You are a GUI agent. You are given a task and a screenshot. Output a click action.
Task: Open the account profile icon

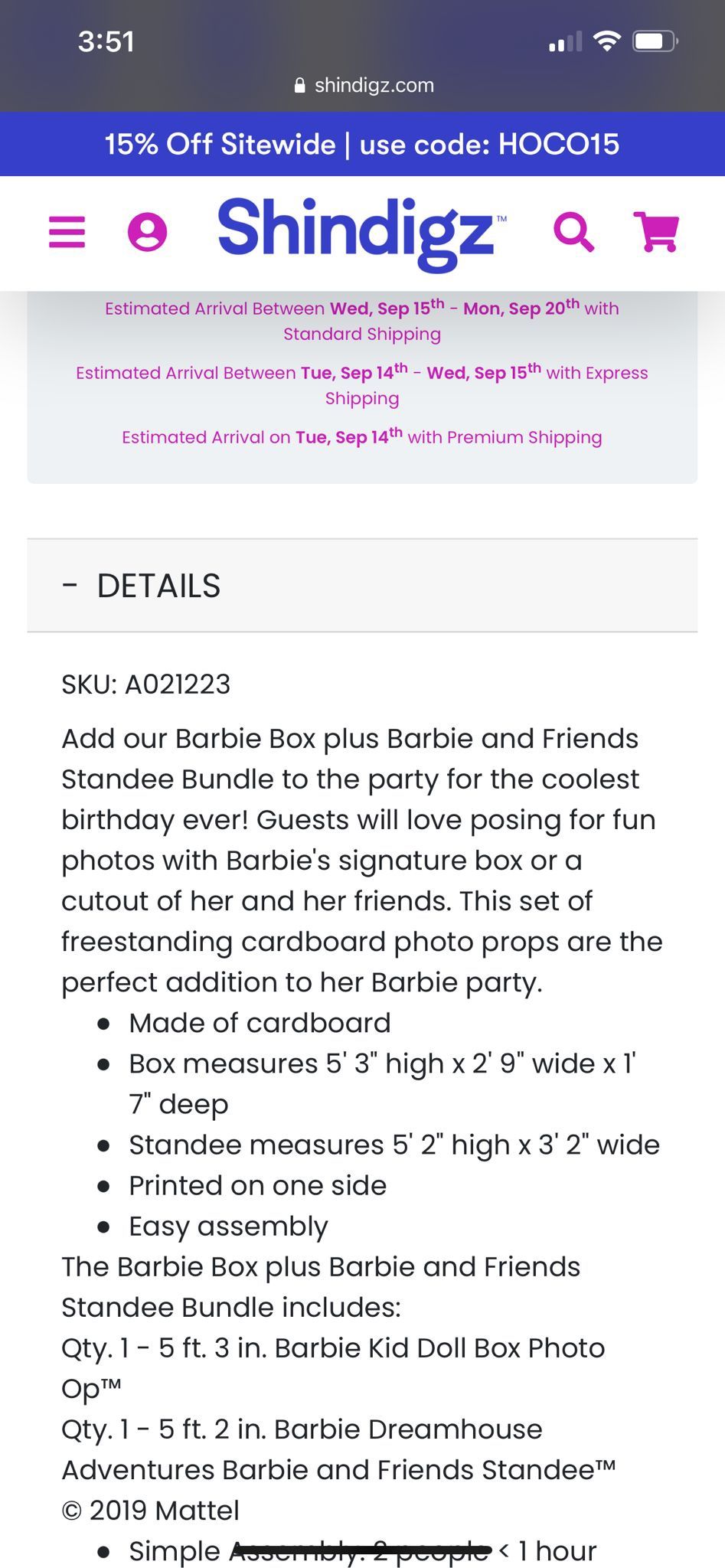147,231
